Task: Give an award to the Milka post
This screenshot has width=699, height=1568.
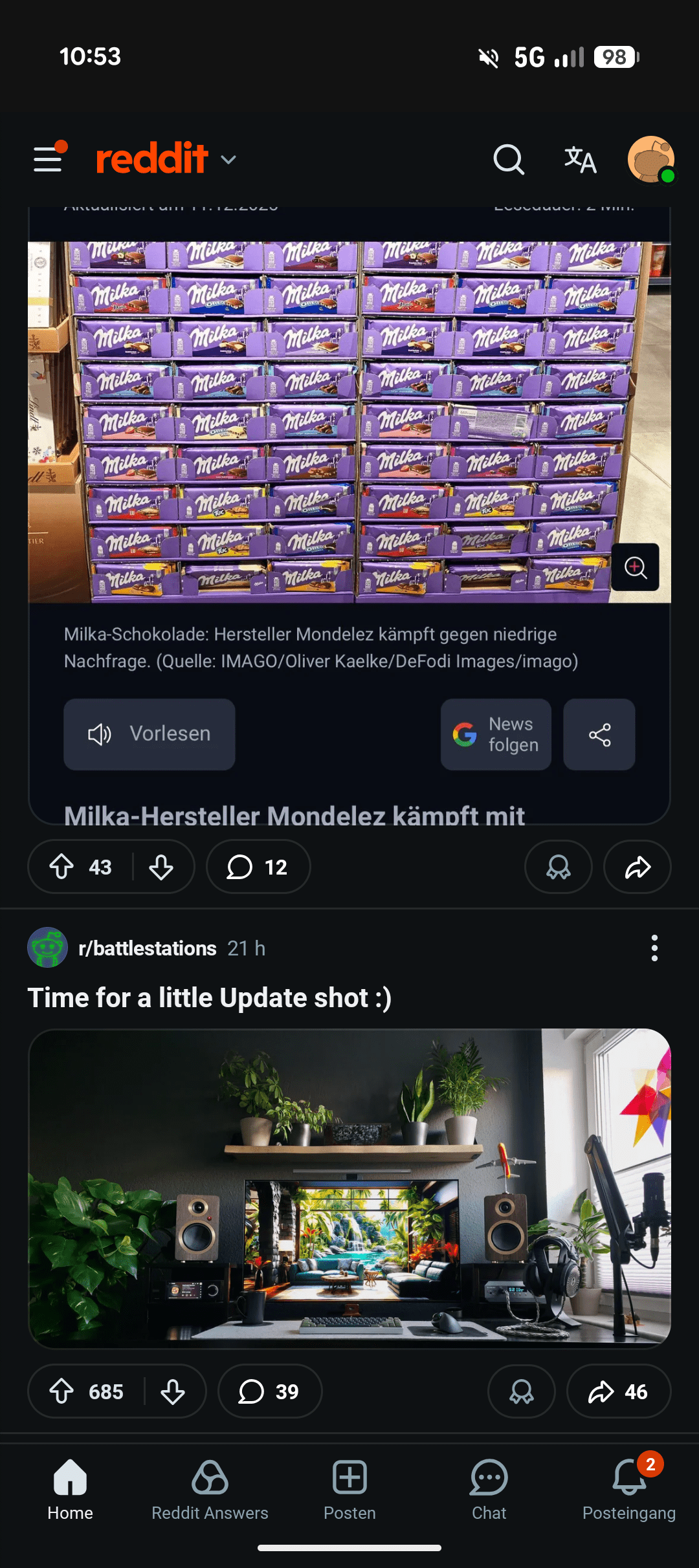Action: (558, 867)
